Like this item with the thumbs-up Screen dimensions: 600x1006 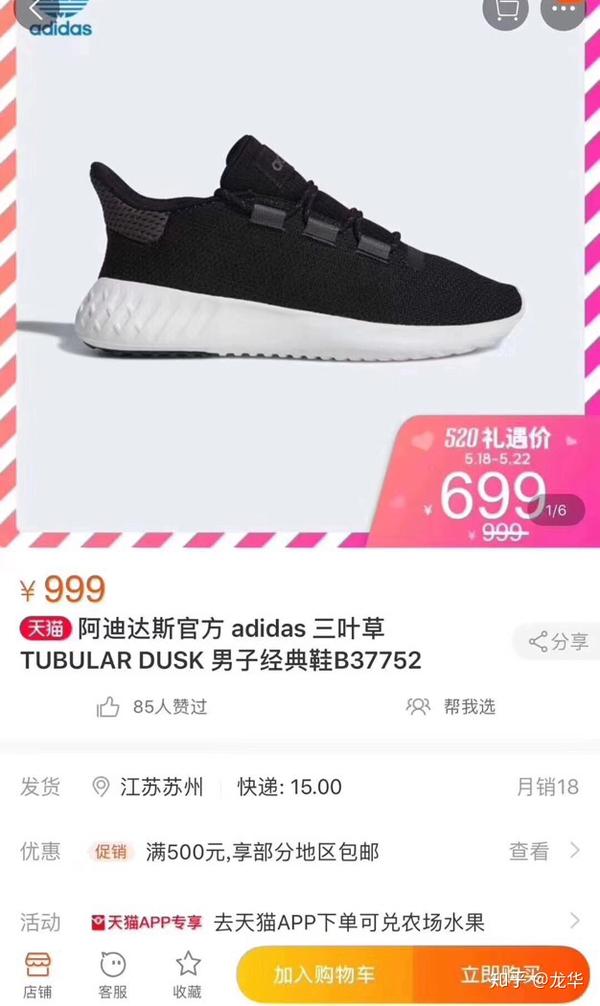click(x=108, y=707)
